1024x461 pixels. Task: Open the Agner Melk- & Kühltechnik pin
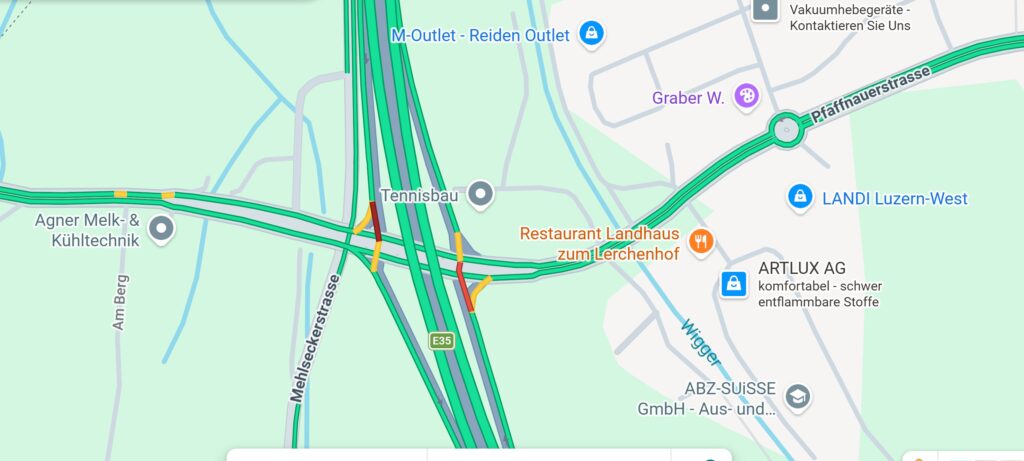point(161,229)
